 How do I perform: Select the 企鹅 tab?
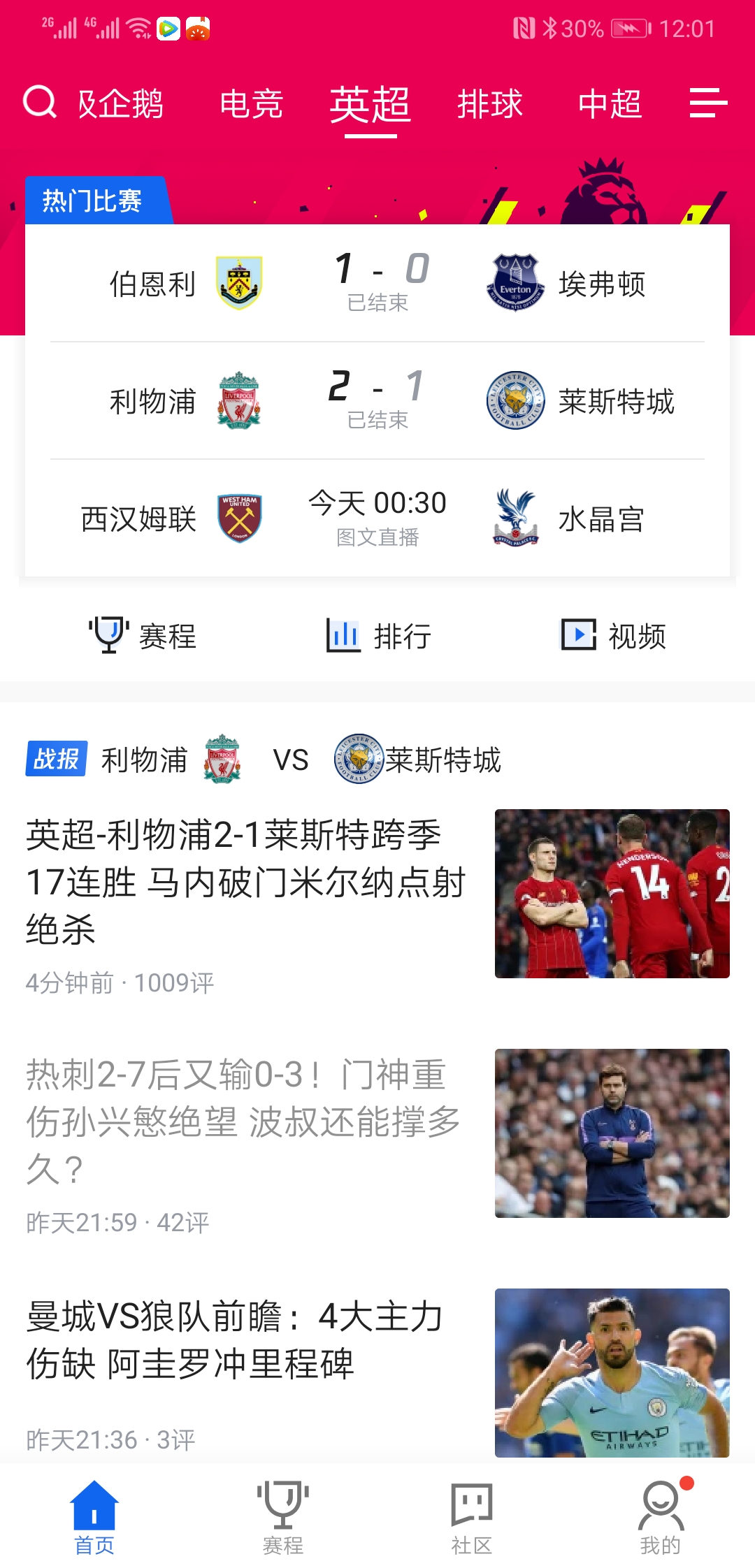[x=121, y=105]
